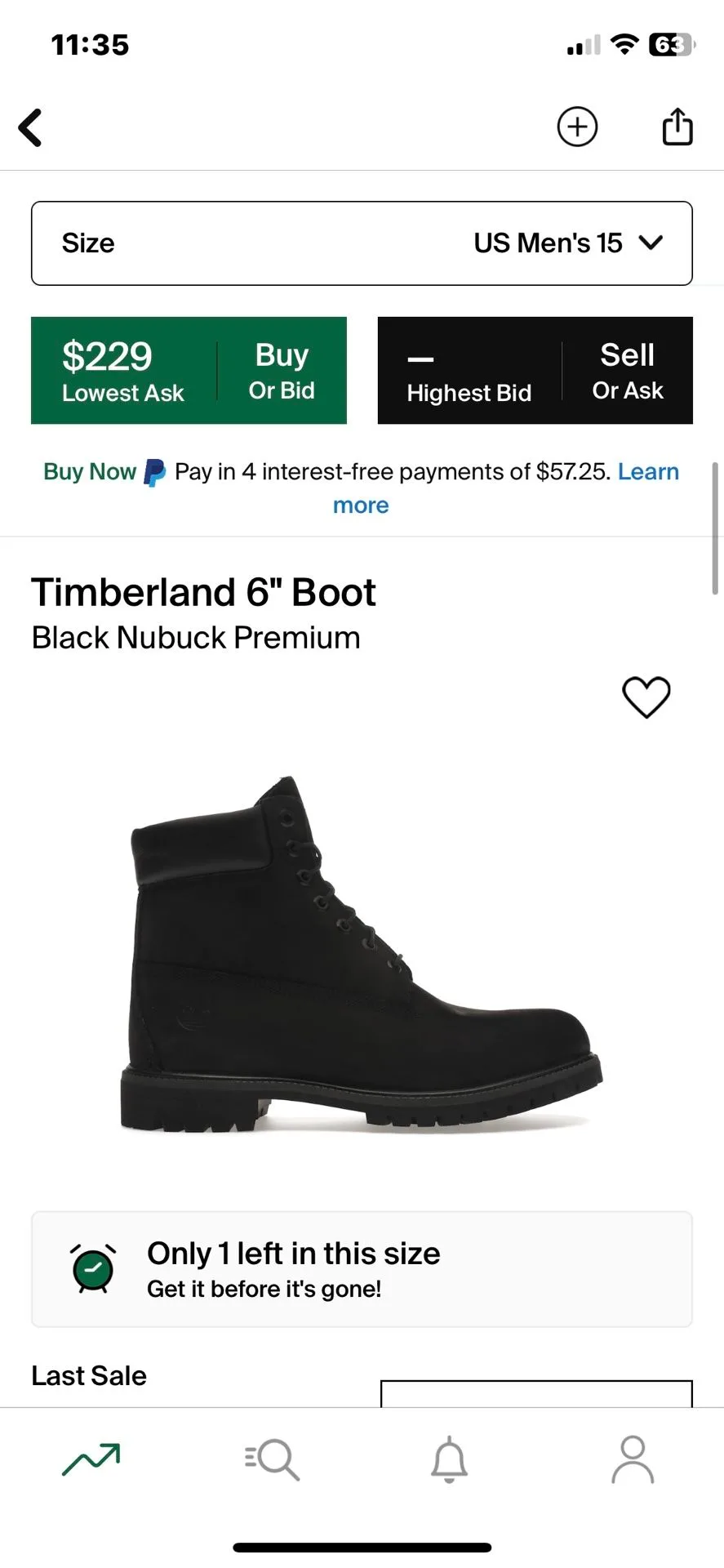The image size is (724, 1568).
Task: Tap Sell Or Ask button
Action: (535, 370)
